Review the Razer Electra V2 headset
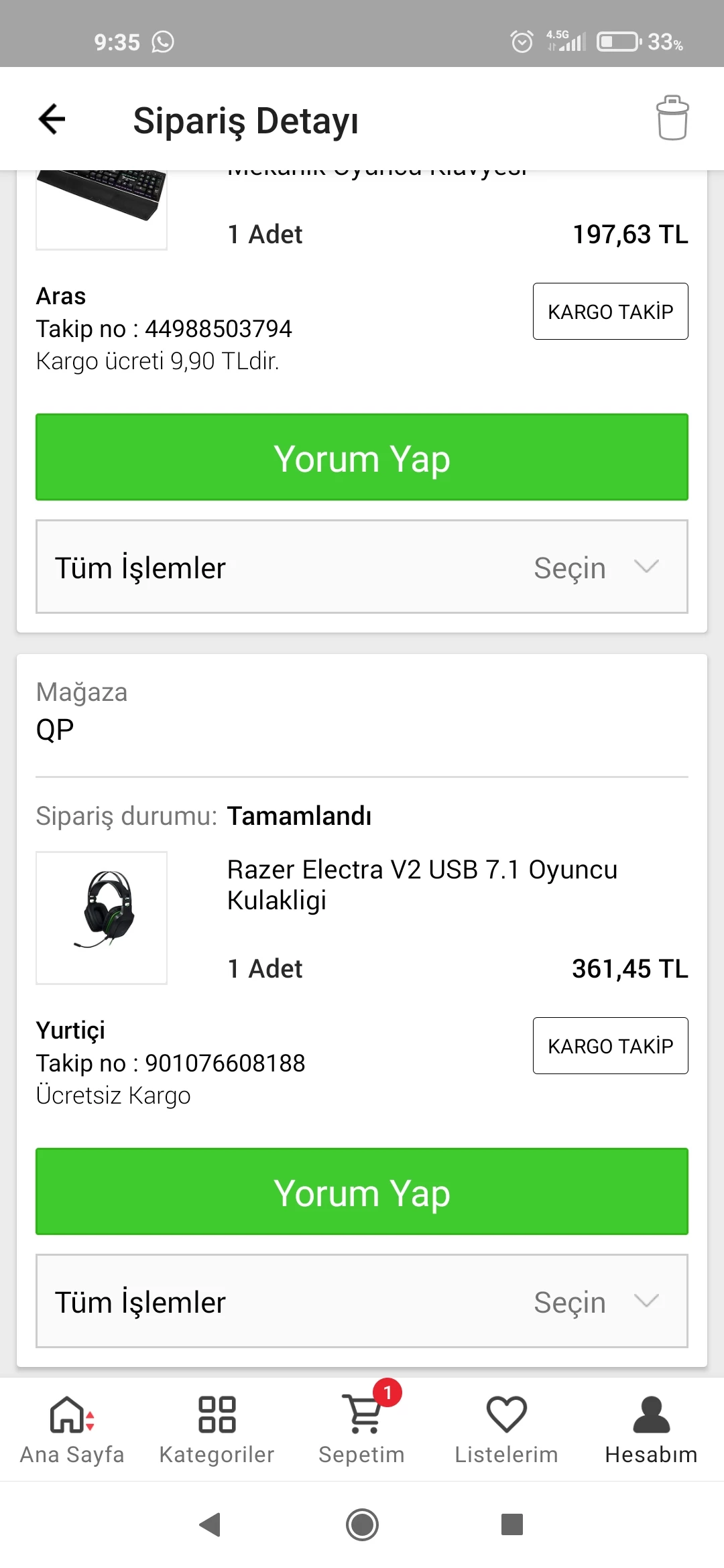The height and width of the screenshot is (1568, 724). click(362, 1192)
